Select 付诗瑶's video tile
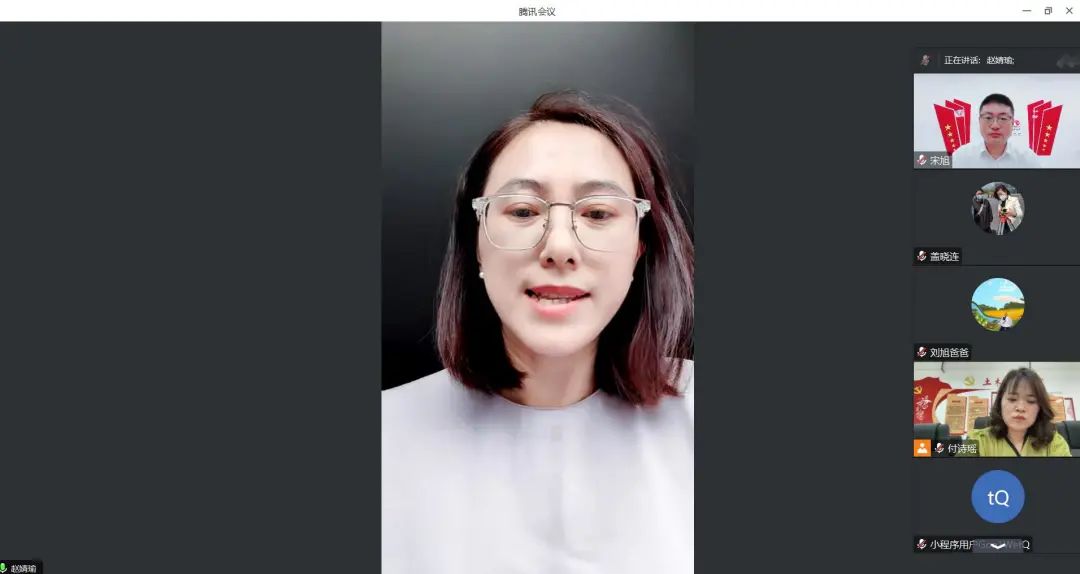Viewport: 1080px width, 574px height. pyautogui.click(x=996, y=409)
